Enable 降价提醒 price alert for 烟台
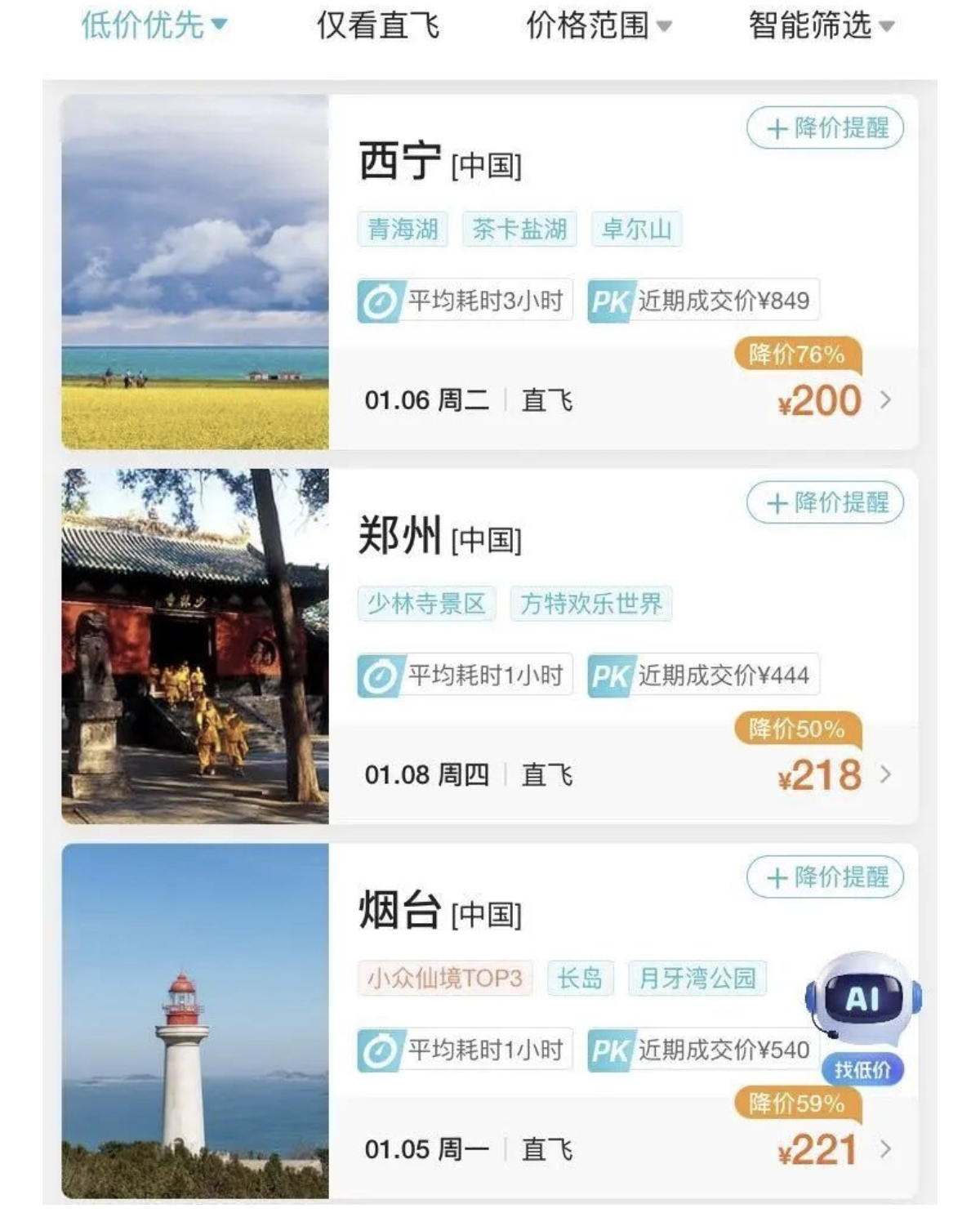Screen dimensions: 980x1213 [825, 877]
